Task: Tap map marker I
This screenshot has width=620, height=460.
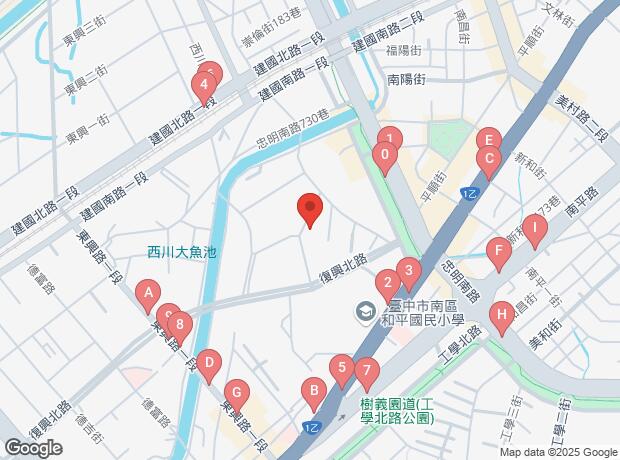Action: (535, 231)
